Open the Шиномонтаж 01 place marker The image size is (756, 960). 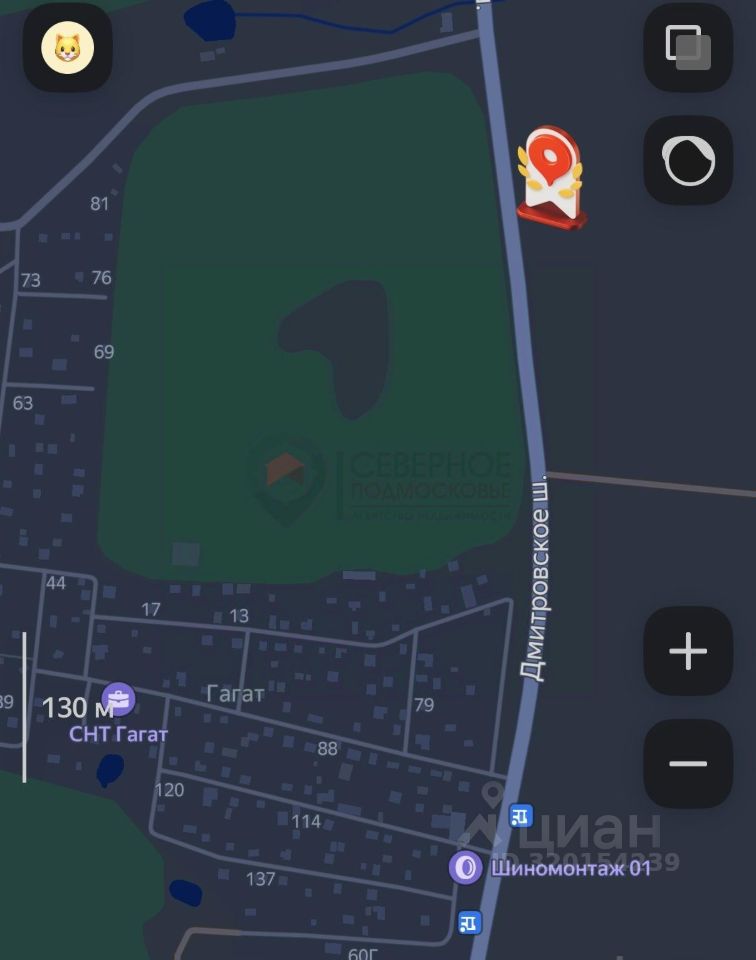point(465,867)
